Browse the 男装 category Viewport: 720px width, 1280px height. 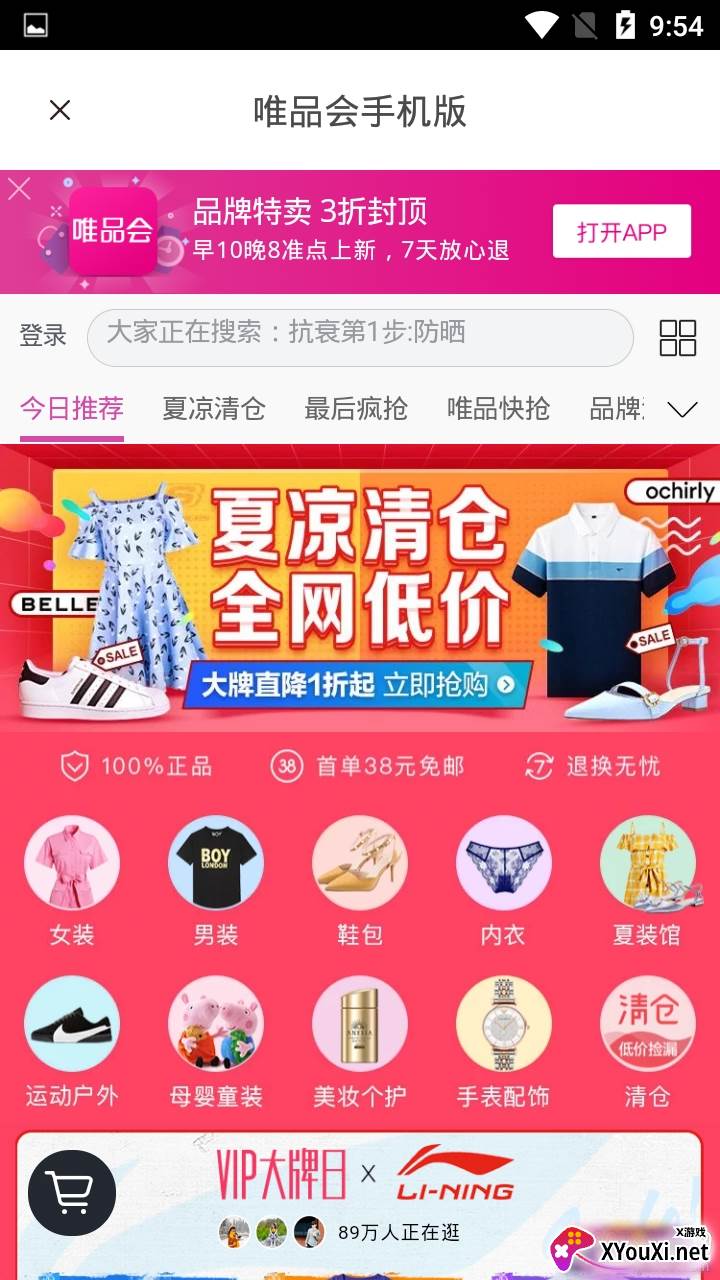click(216, 880)
